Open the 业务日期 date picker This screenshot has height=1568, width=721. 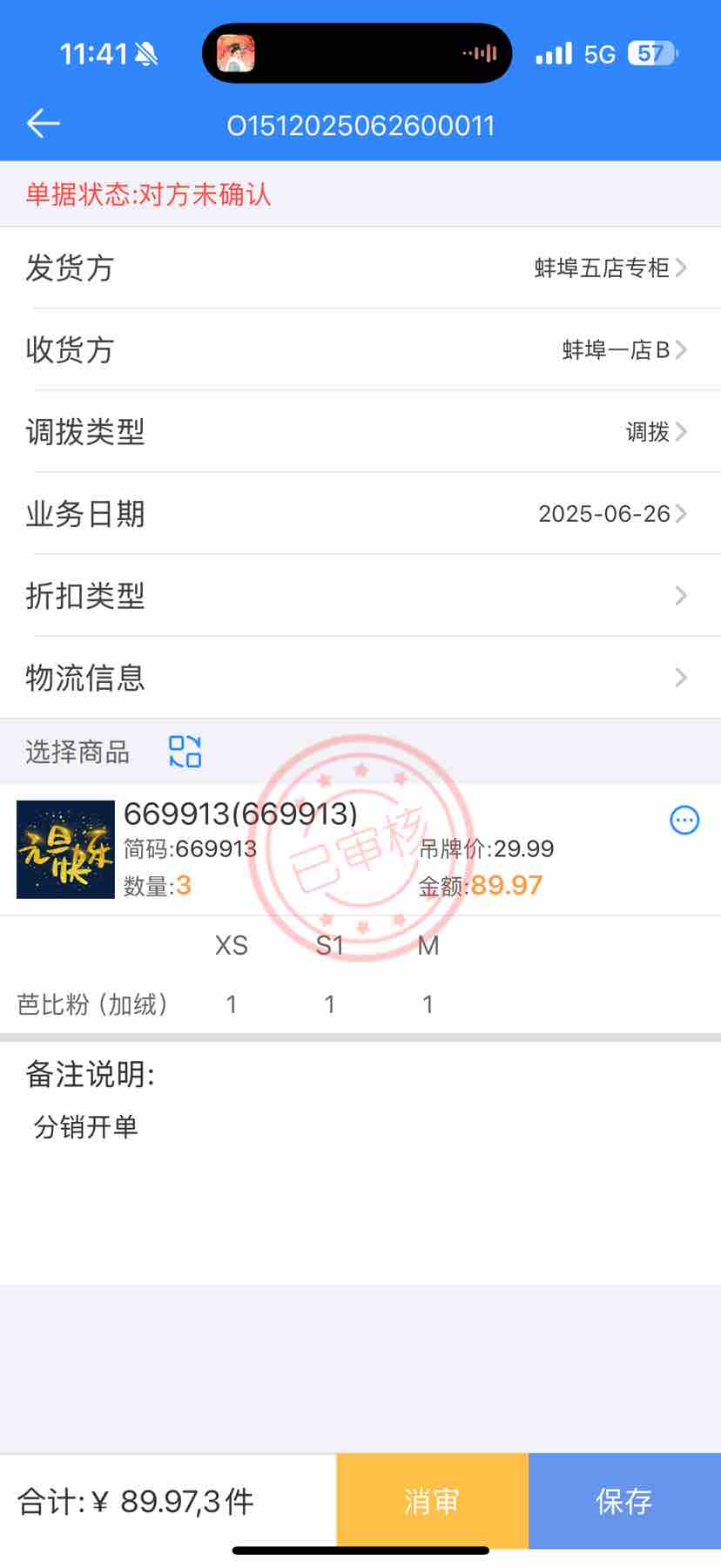(360, 513)
